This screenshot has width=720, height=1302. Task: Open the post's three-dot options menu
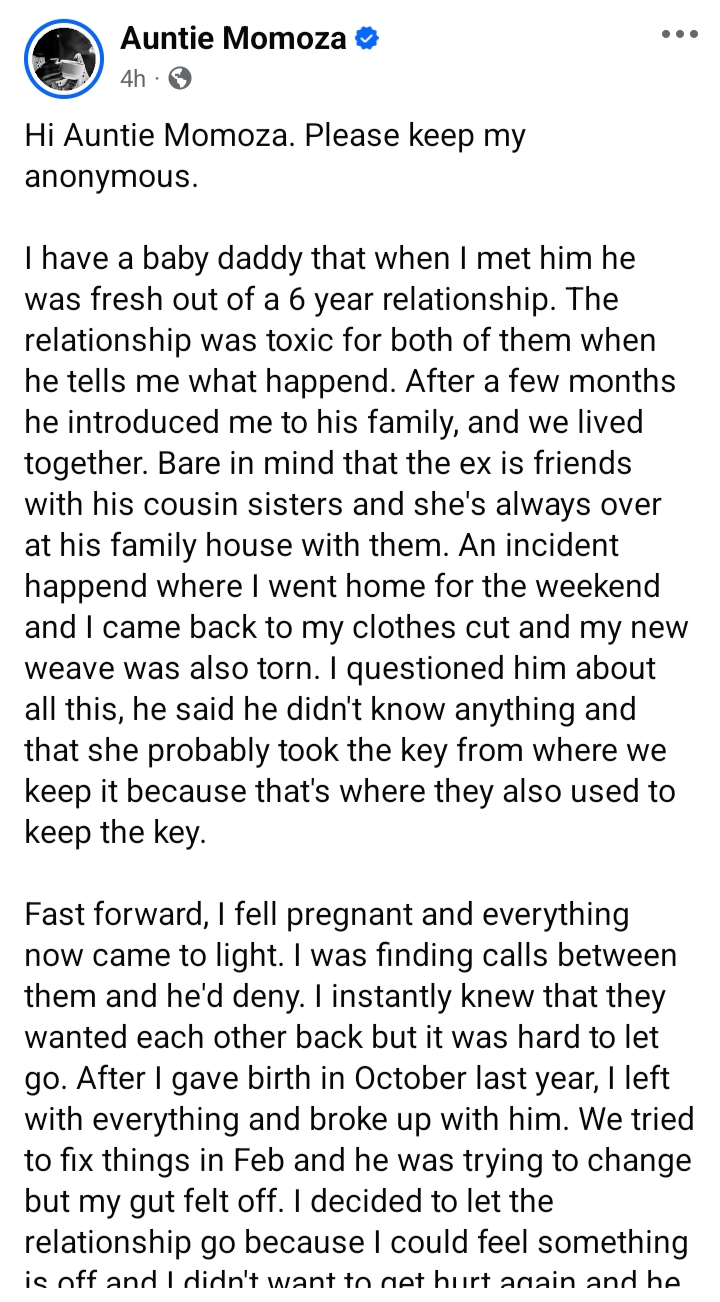pos(679,35)
